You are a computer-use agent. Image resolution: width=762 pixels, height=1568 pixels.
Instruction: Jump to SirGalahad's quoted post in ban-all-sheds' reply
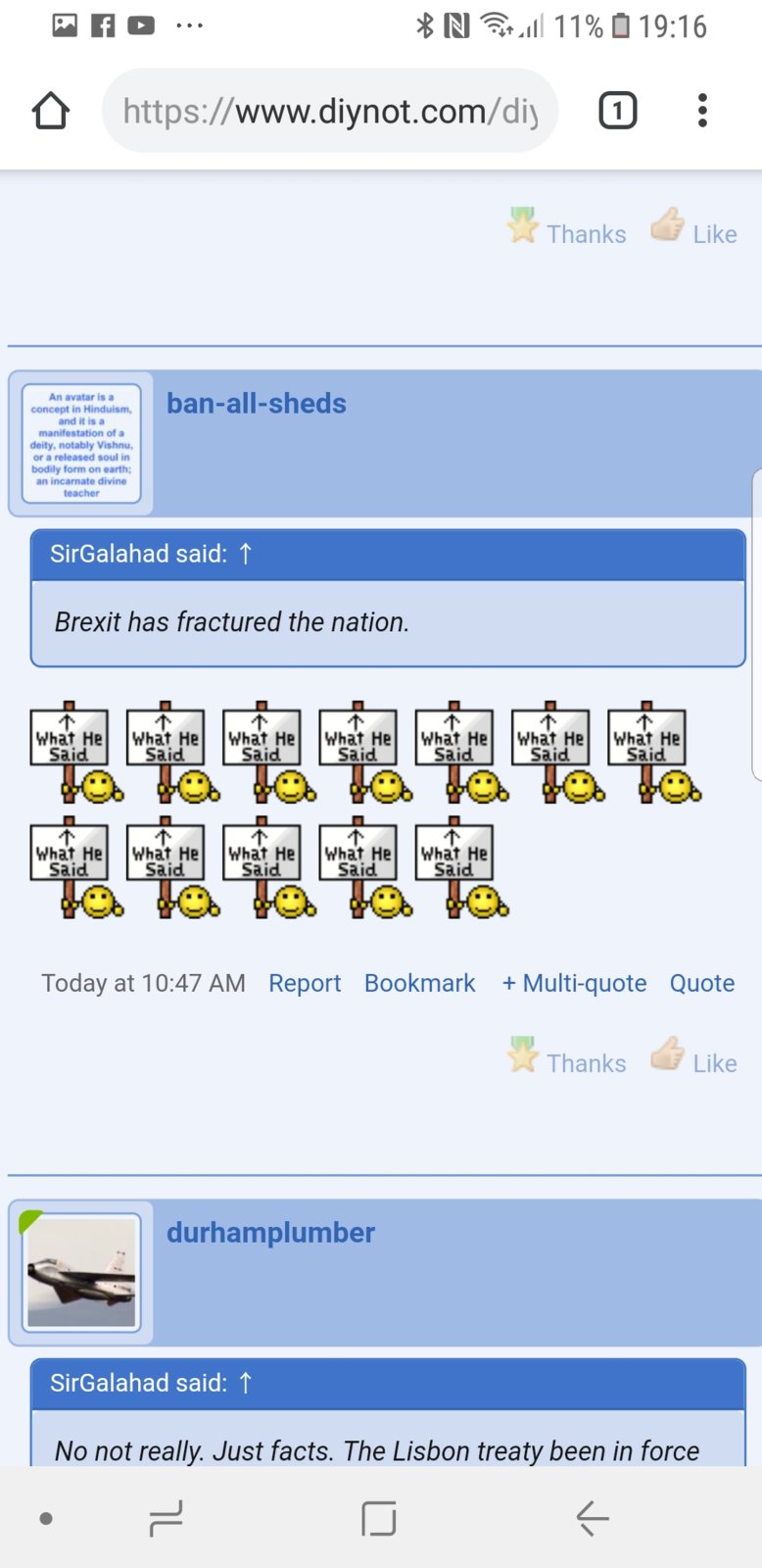[245, 554]
